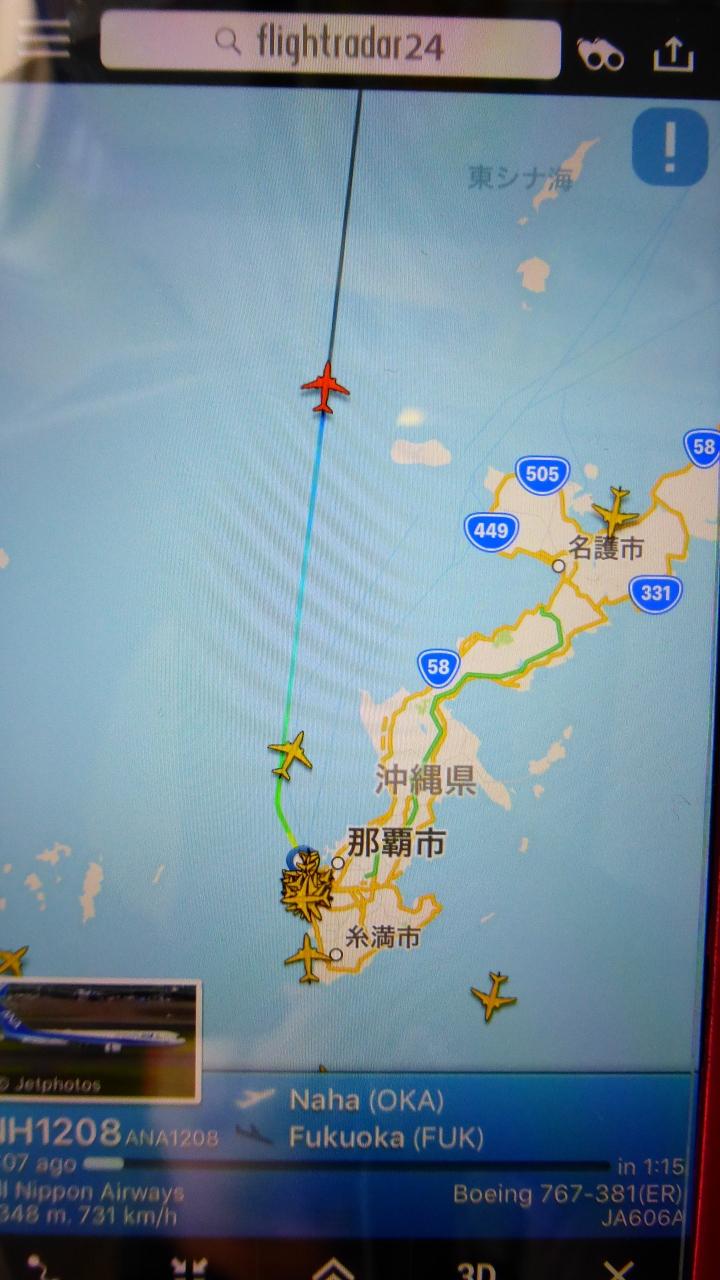Select the yellow plane beside 糸満市
Viewport: 720px width, 1280px height.
click(308, 959)
